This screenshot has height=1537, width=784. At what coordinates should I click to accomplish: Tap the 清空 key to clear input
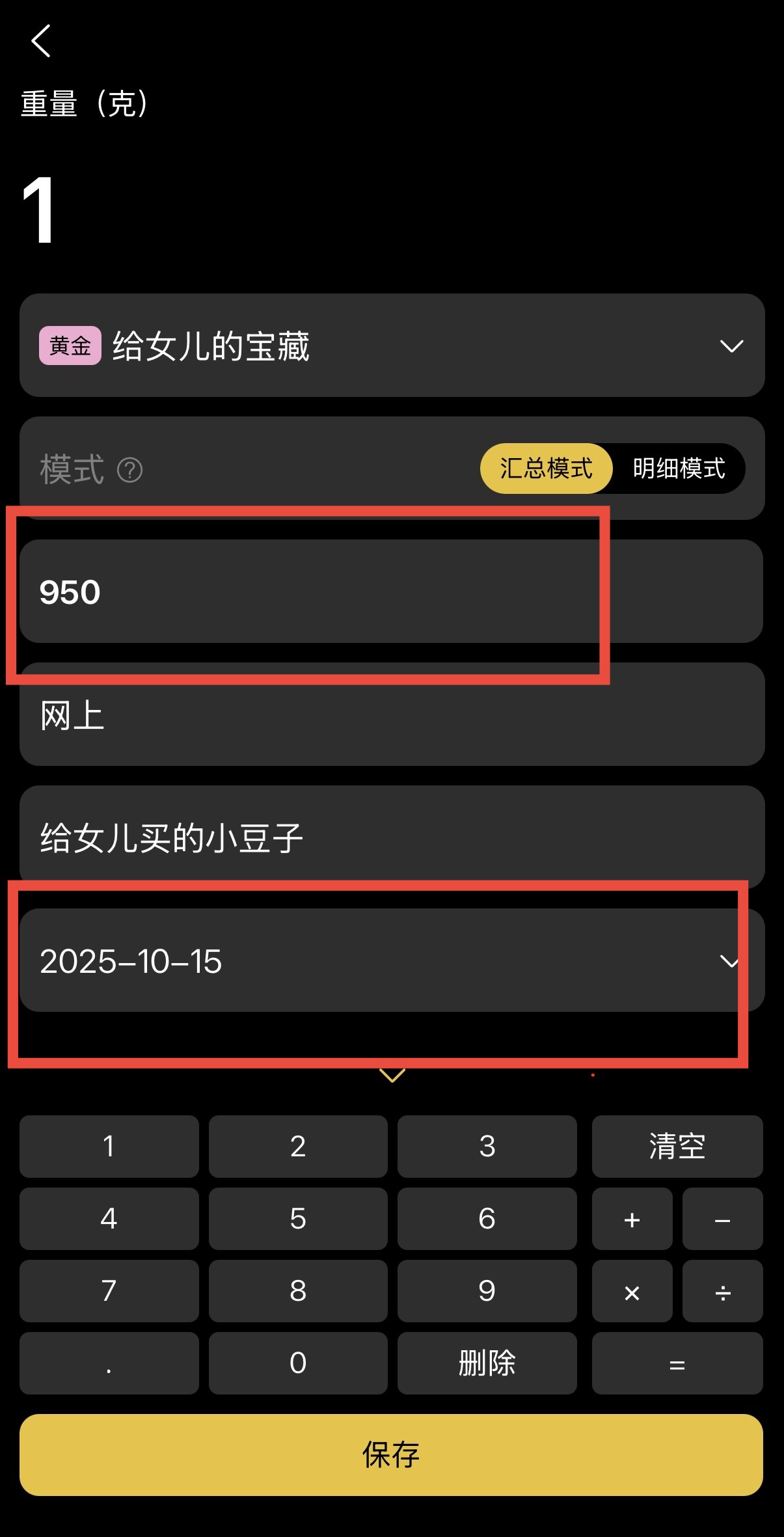pyautogui.click(x=677, y=1146)
